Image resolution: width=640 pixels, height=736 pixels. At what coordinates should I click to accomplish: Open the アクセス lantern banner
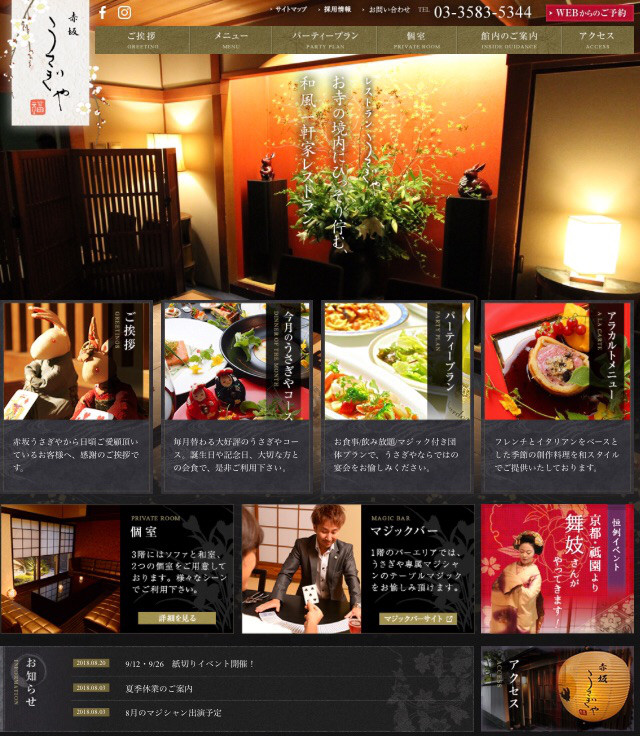point(556,689)
